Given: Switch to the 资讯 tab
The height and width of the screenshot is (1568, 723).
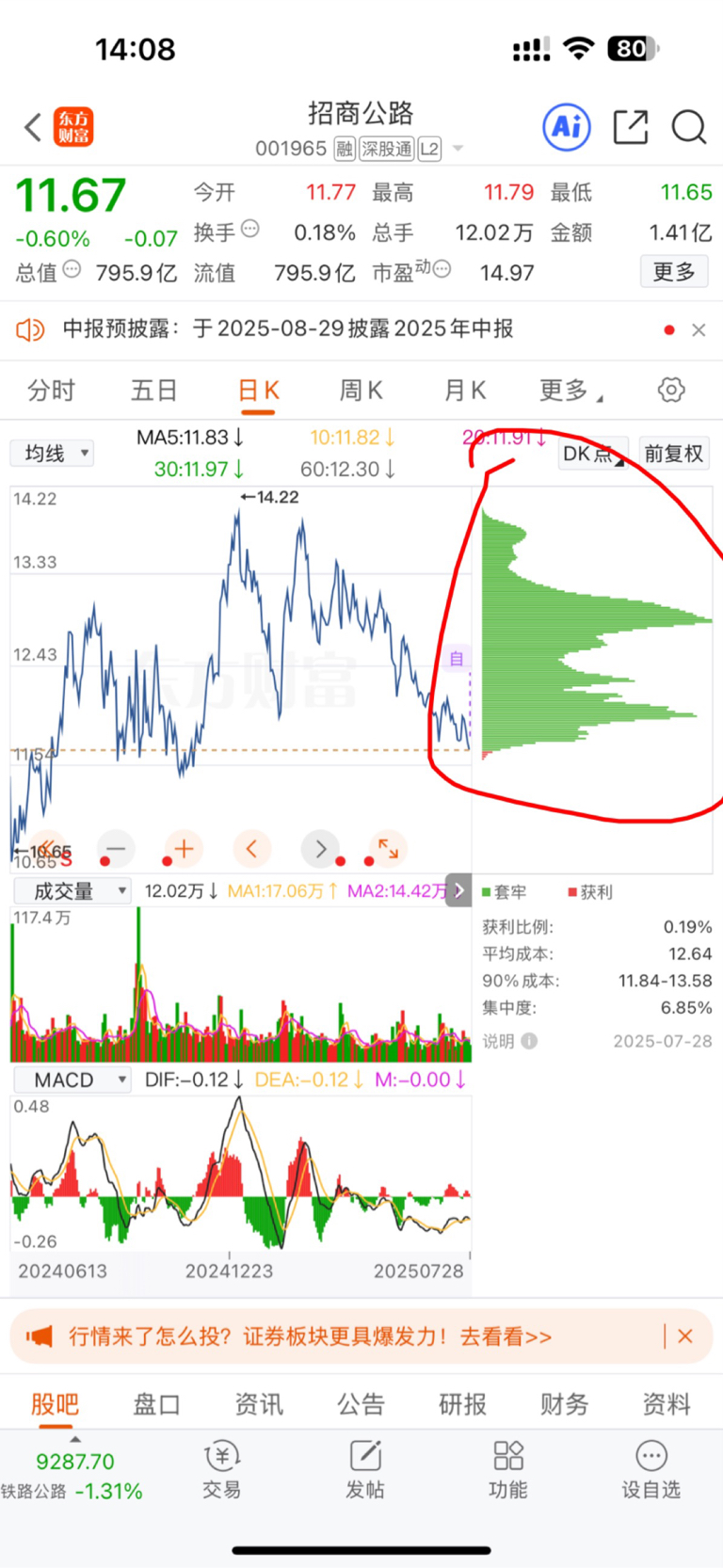Looking at the screenshot, I should (259, 1404).
